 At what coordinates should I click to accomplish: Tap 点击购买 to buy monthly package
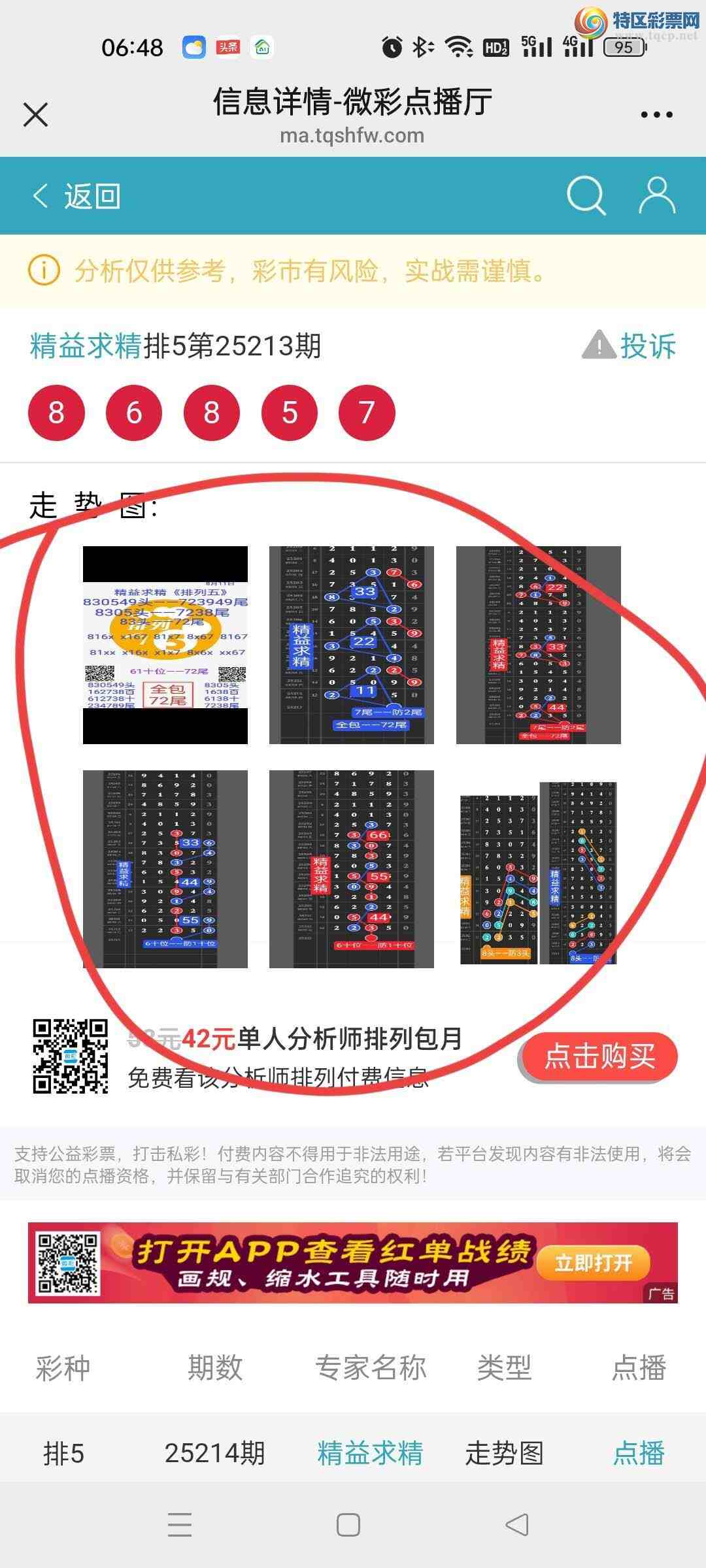click(x=599, y=1056)
